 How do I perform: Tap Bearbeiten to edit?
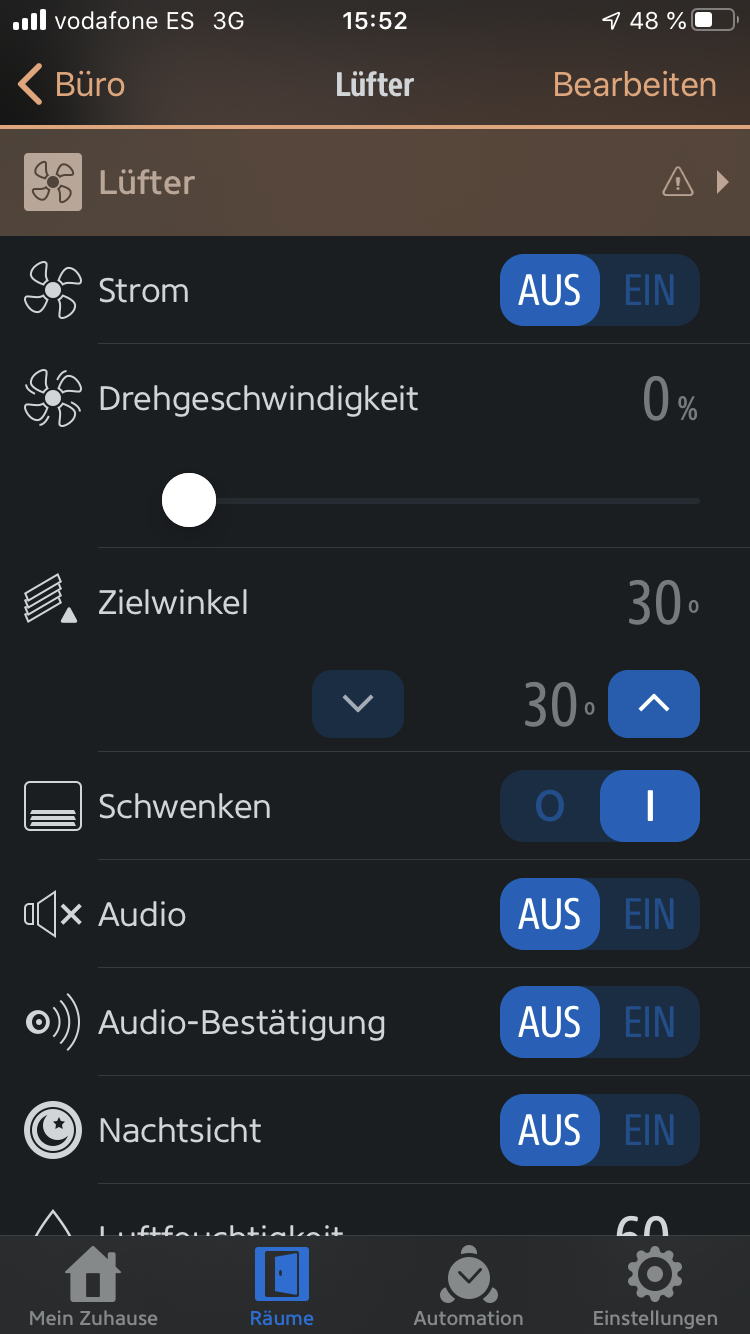(x=635, y=85)
